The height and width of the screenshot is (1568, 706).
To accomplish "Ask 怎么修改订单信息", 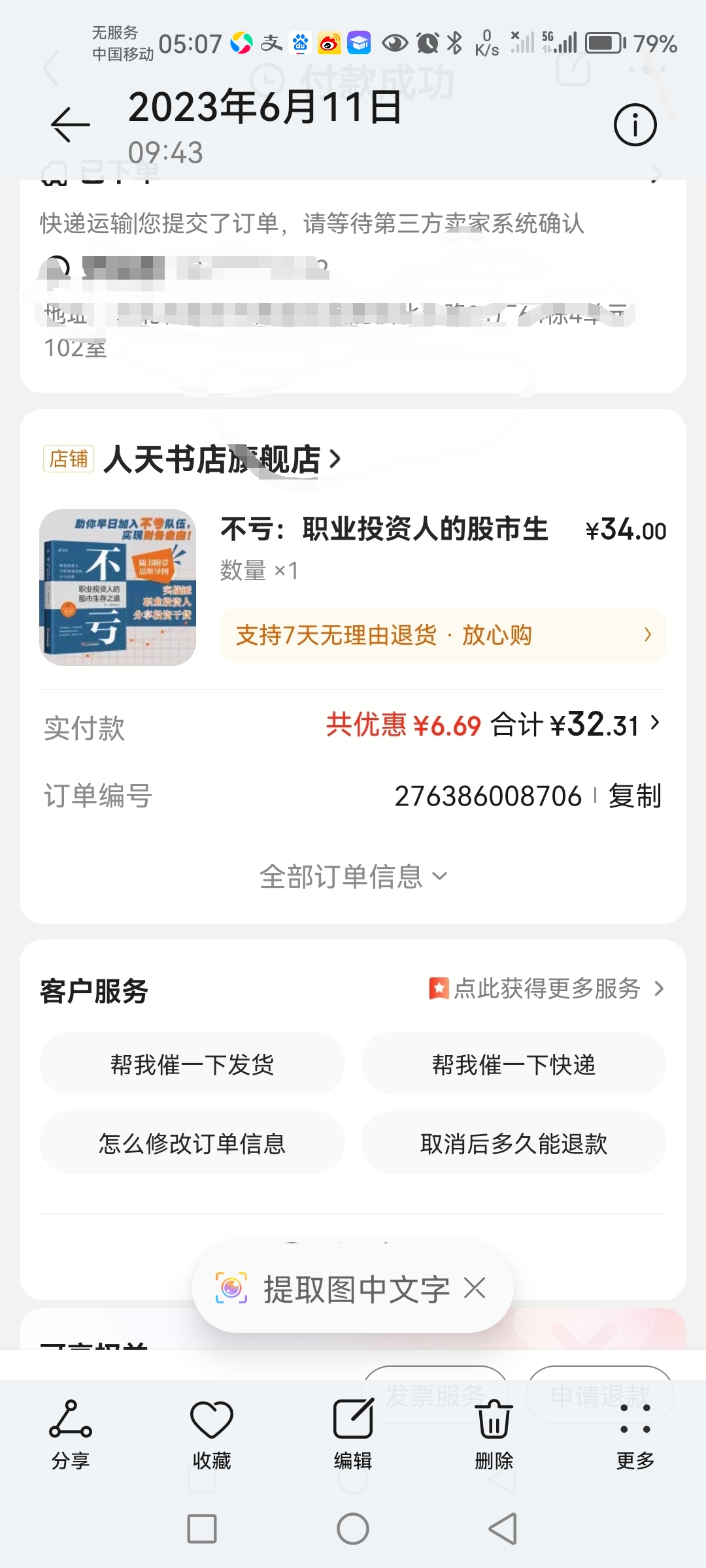I will click(x=192, y=1143).
